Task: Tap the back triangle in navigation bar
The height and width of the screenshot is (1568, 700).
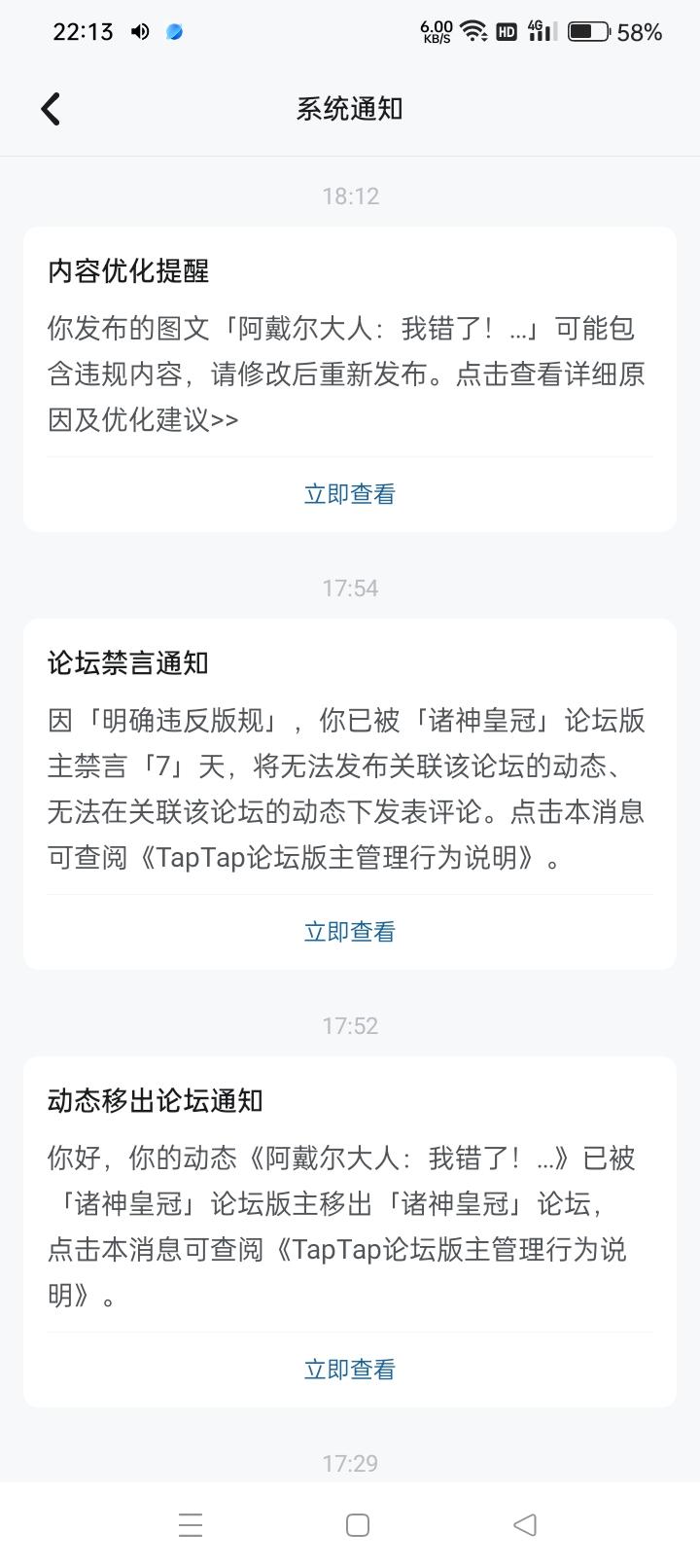Action: [523, 1525]
